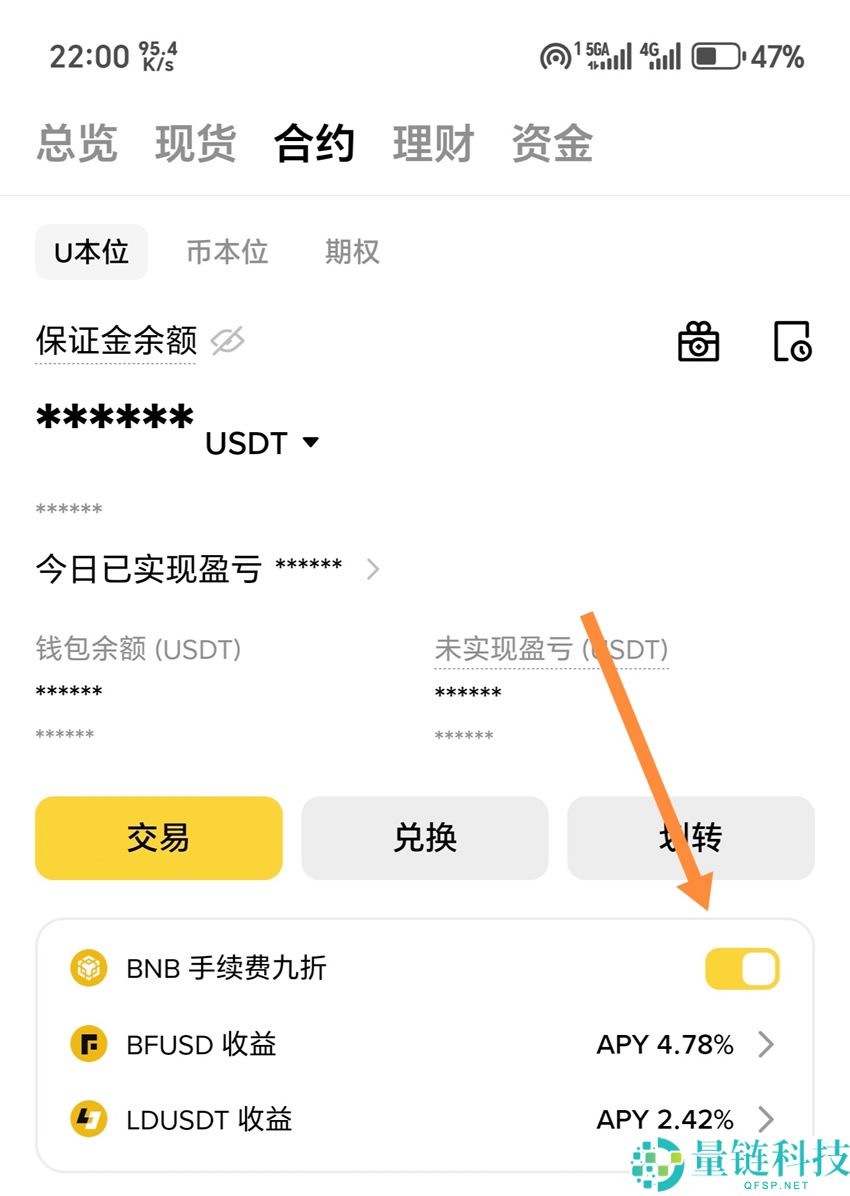Click the yellow 交易 button
The image size is (850, 1196).
[157, 839]
